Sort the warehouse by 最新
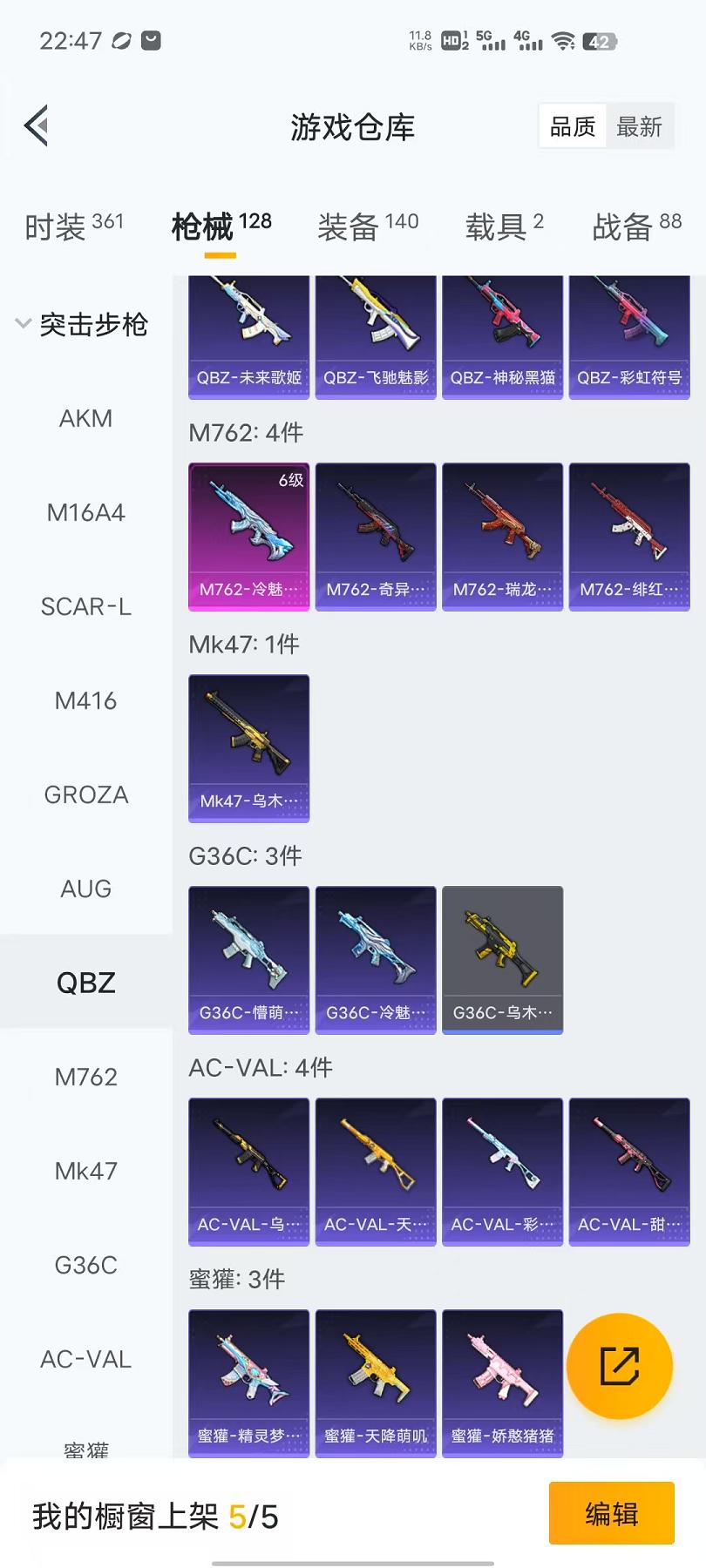Screen dimensions: 706x1568 click(639, 127)
